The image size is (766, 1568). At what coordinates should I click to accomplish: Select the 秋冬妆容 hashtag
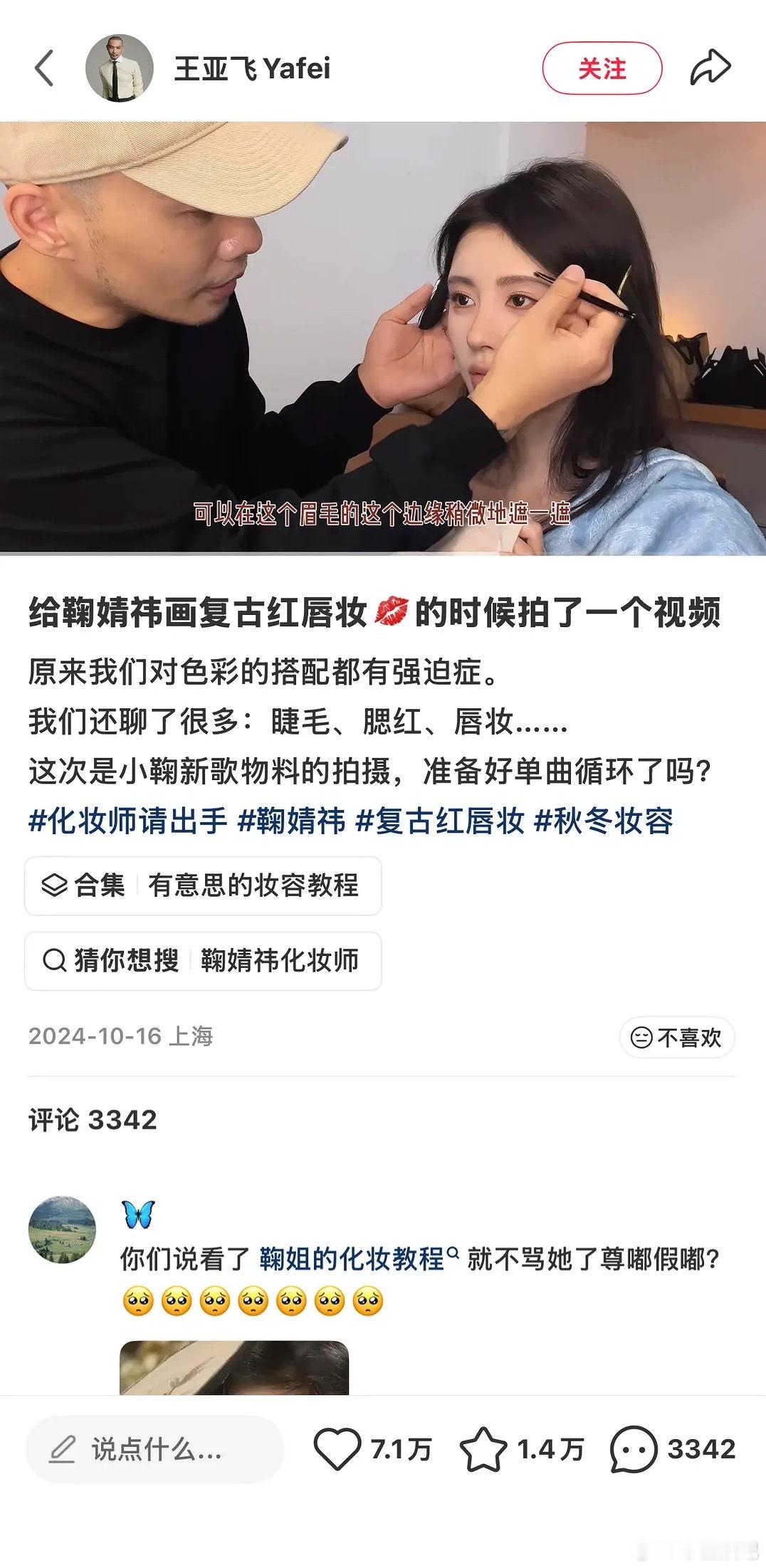click(604, 821)
